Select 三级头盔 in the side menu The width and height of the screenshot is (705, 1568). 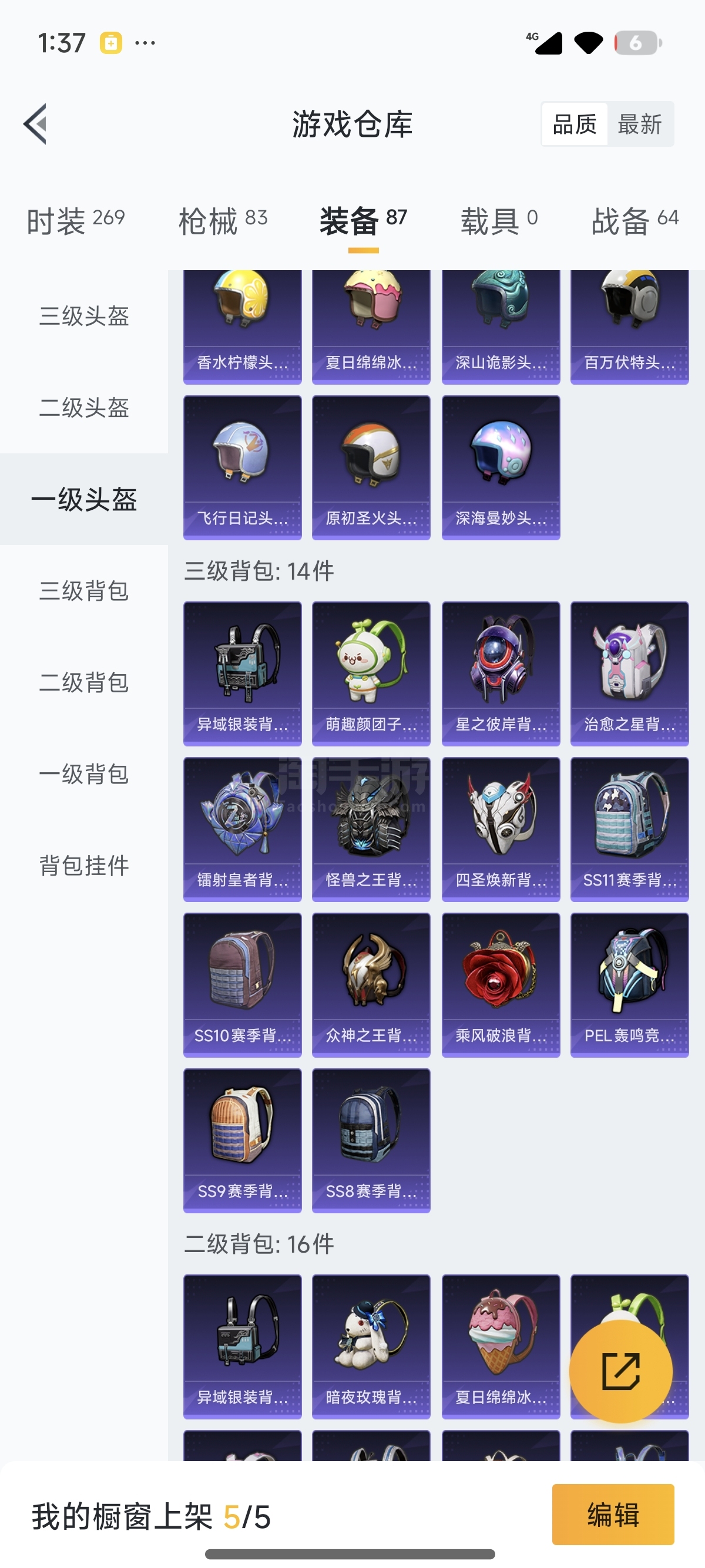click(84, 316)
